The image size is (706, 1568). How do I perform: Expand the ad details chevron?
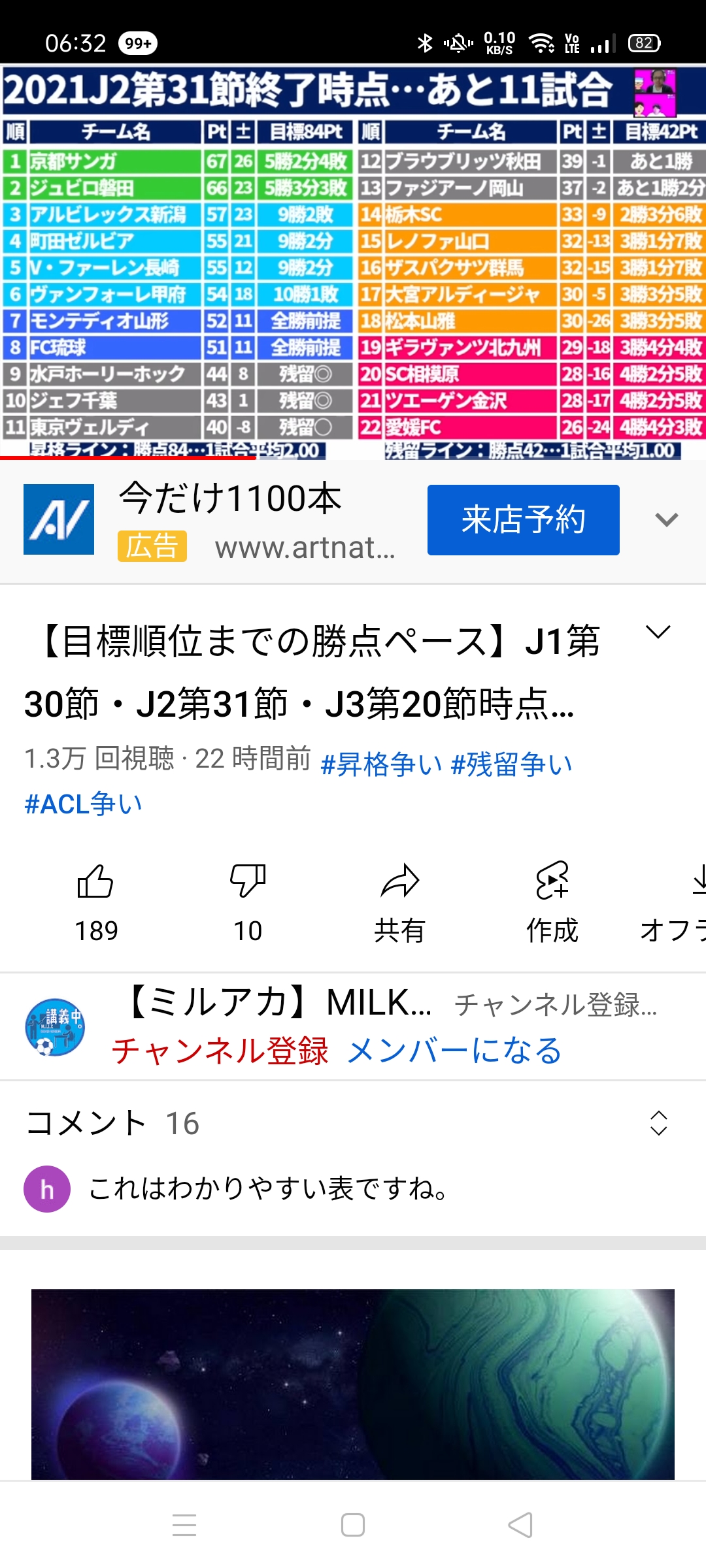point(666,520)
